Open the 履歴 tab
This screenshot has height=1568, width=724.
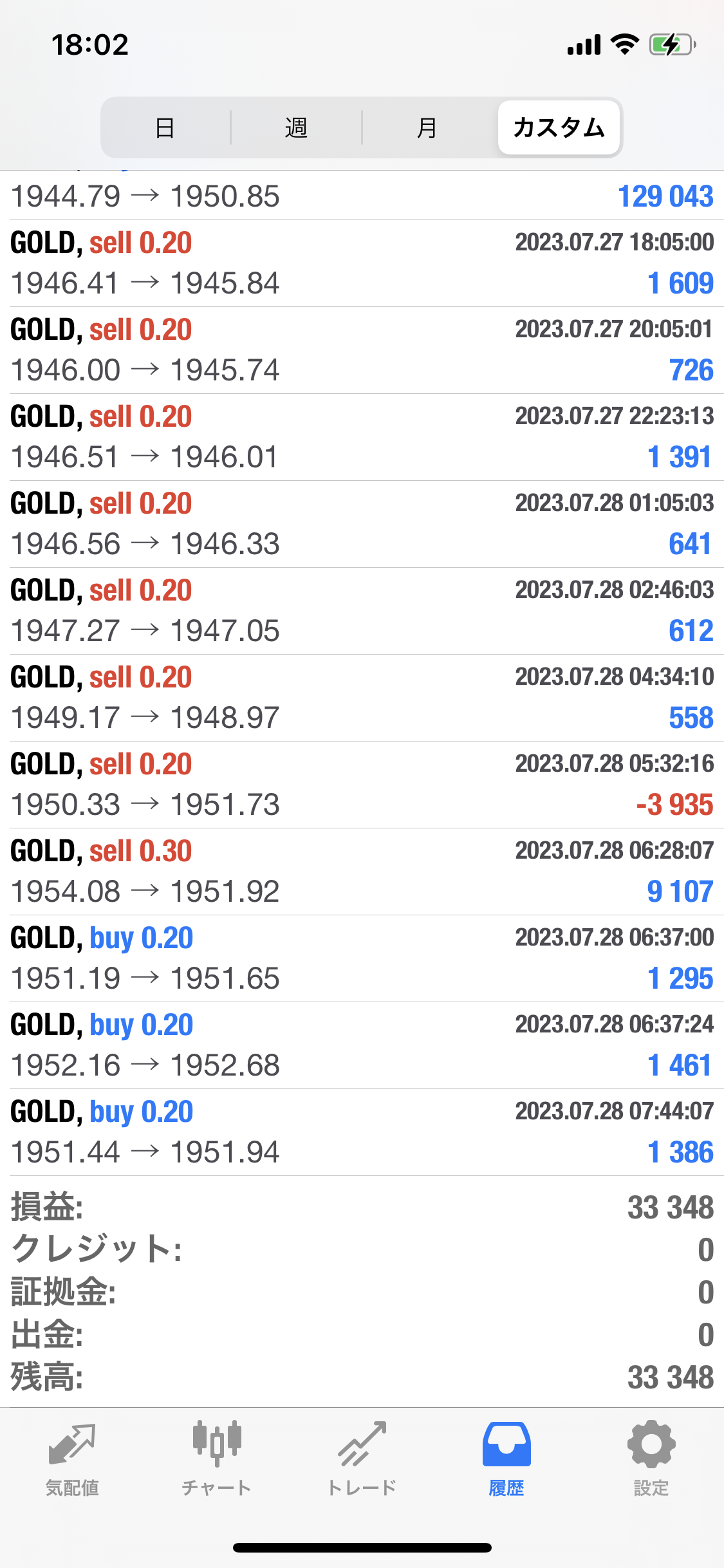(x=506, y=1459)
